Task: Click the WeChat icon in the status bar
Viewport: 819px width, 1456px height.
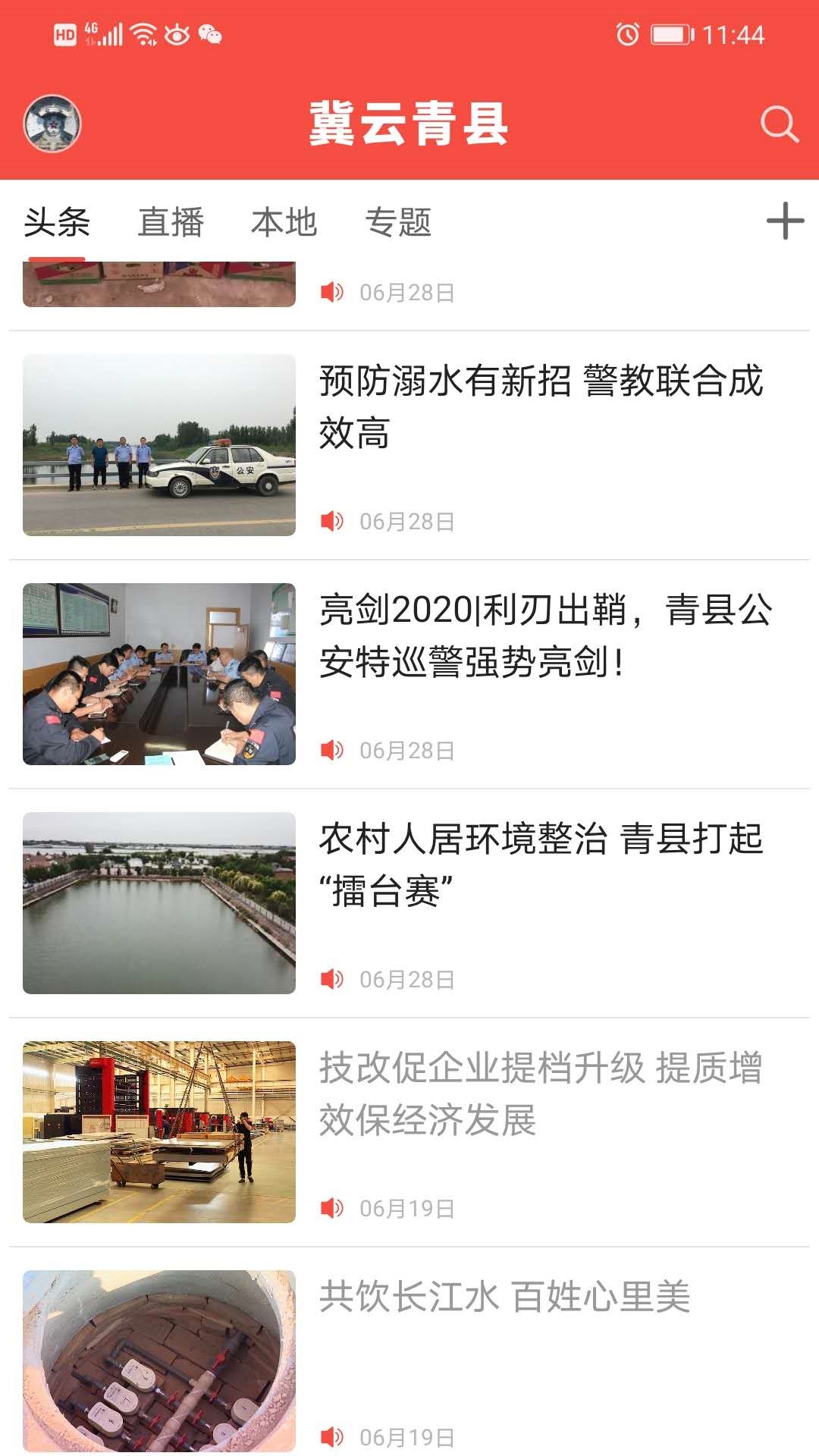Action: [210, 33]
